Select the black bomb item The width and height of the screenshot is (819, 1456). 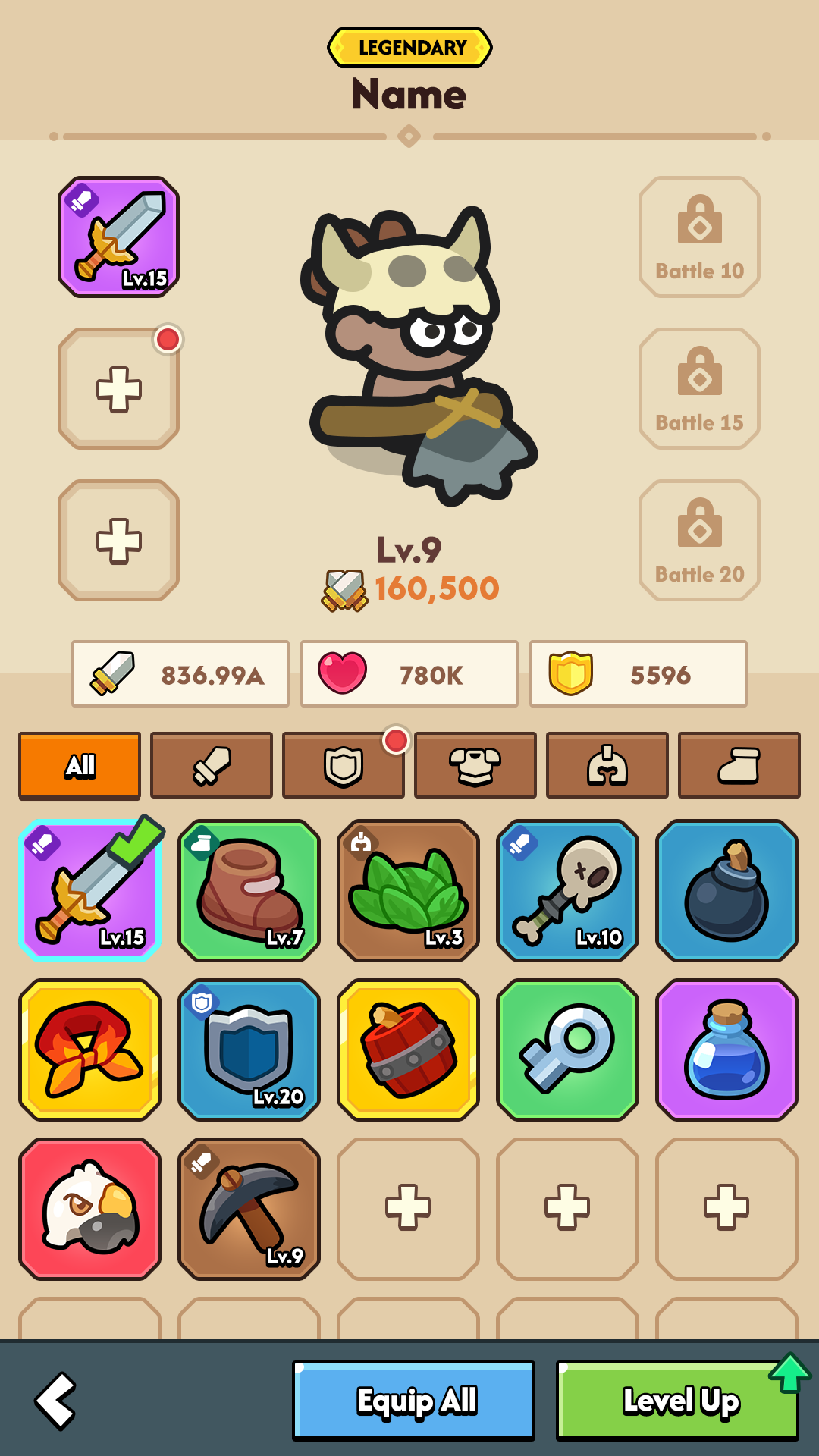pyautogui.click(x=726, y=890)
